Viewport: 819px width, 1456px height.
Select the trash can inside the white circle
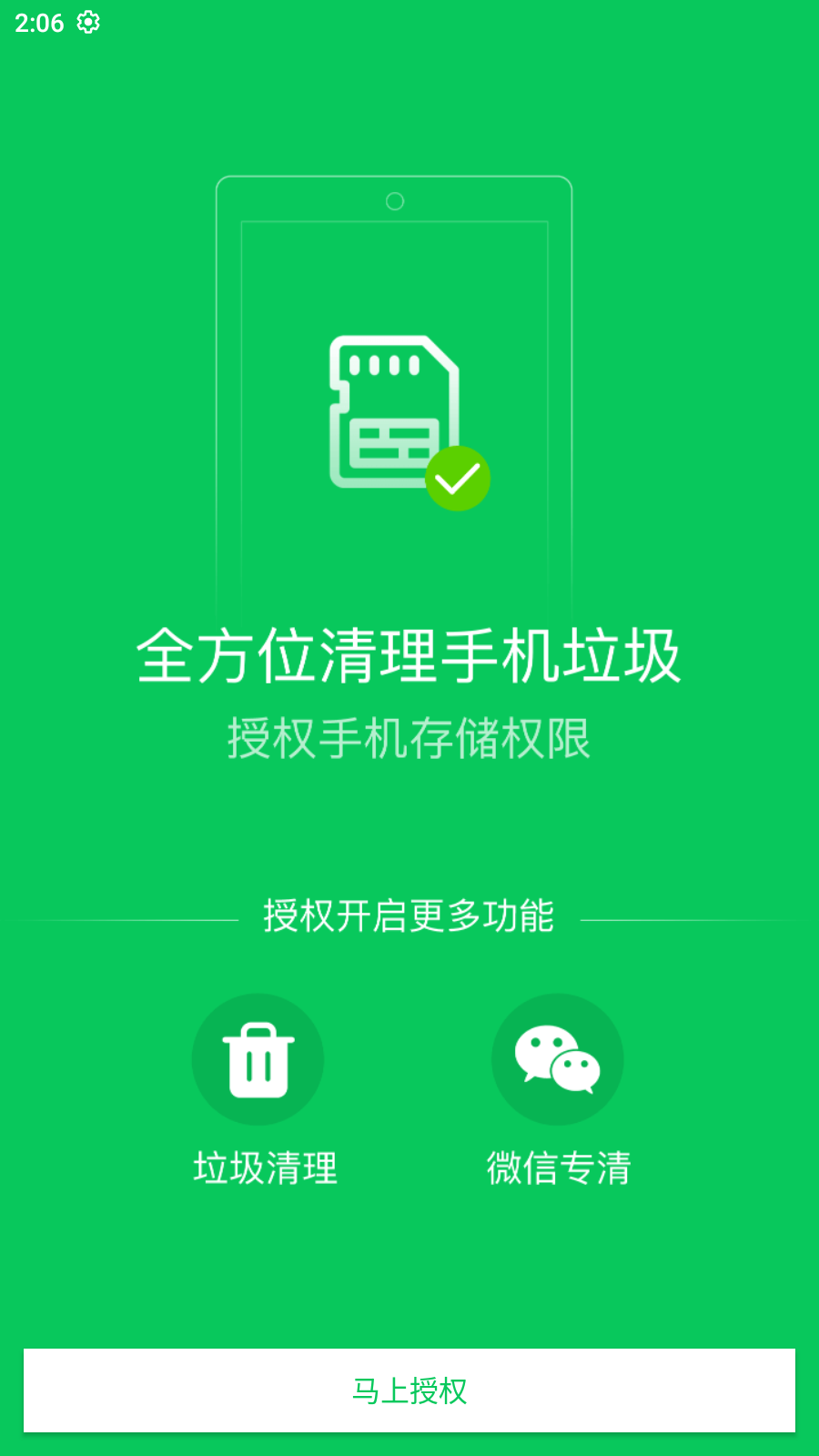tap(258, 1059)
